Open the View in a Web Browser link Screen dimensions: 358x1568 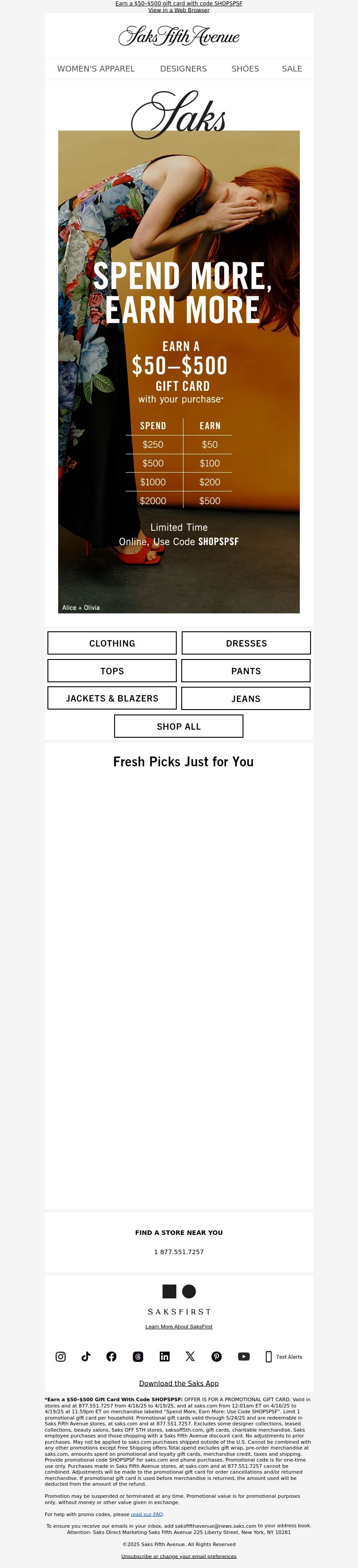click(179, 10)
